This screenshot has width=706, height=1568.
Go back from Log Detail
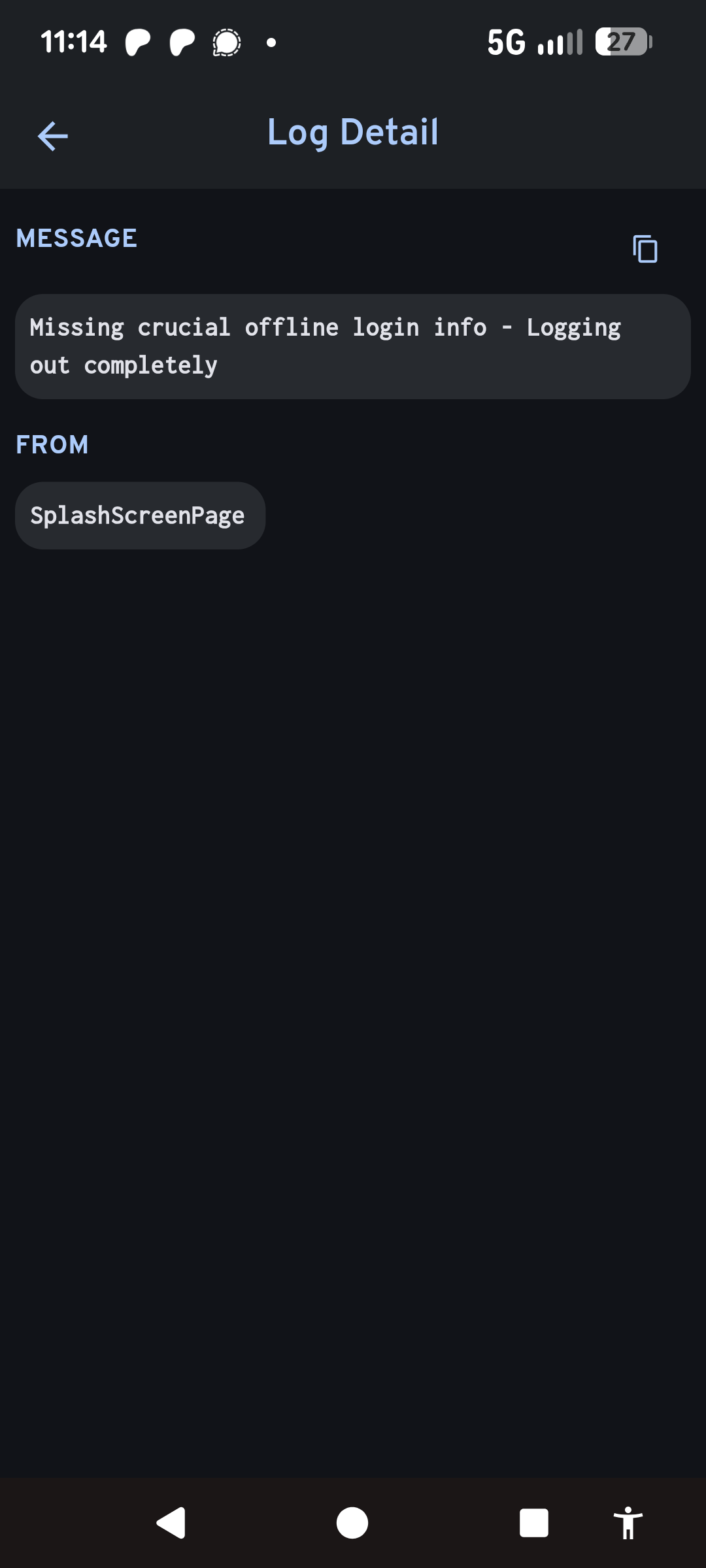(x=53, y=136)
